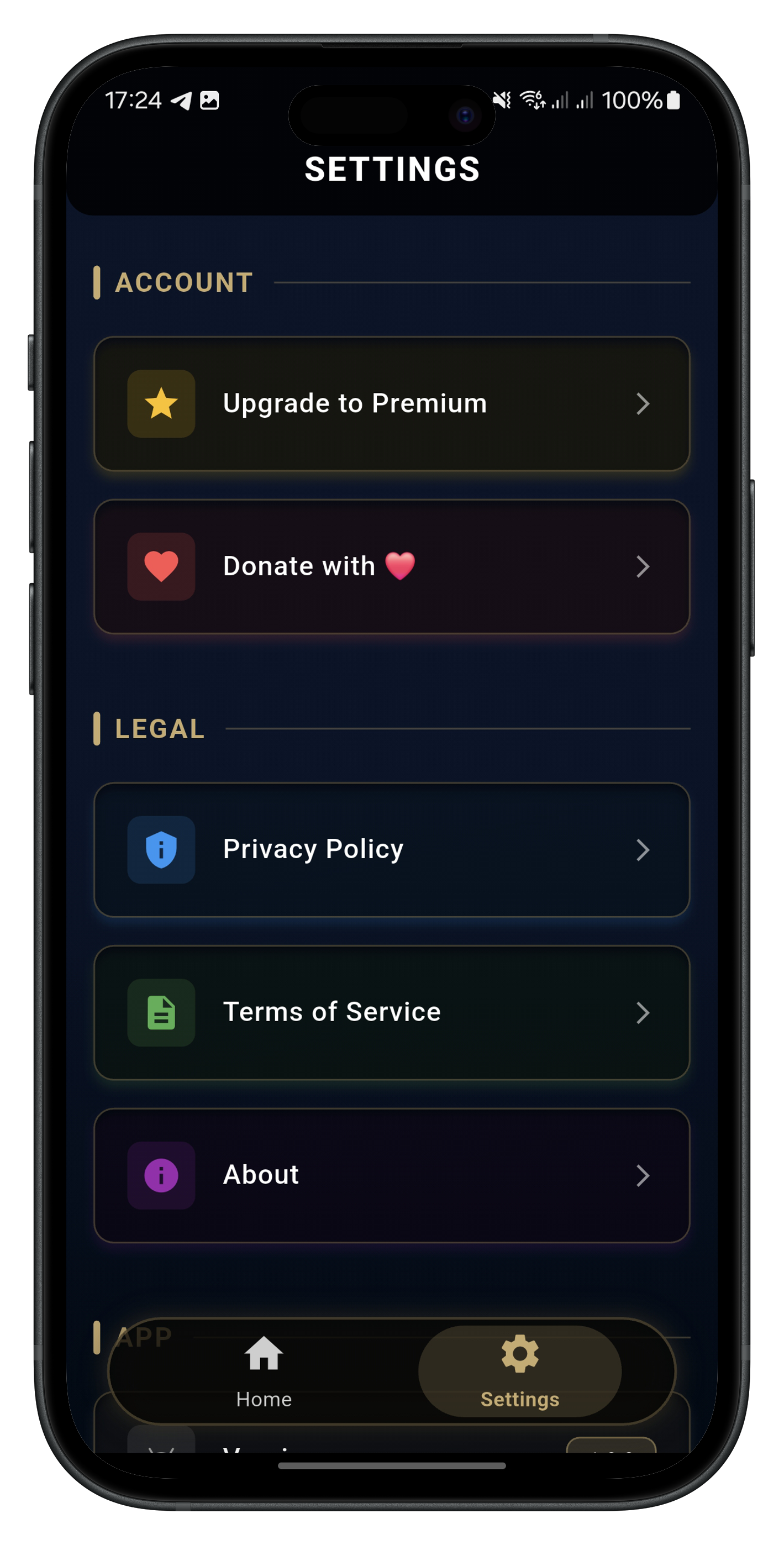Click the blue shield Privacy Policy icon

coord(161,849)
